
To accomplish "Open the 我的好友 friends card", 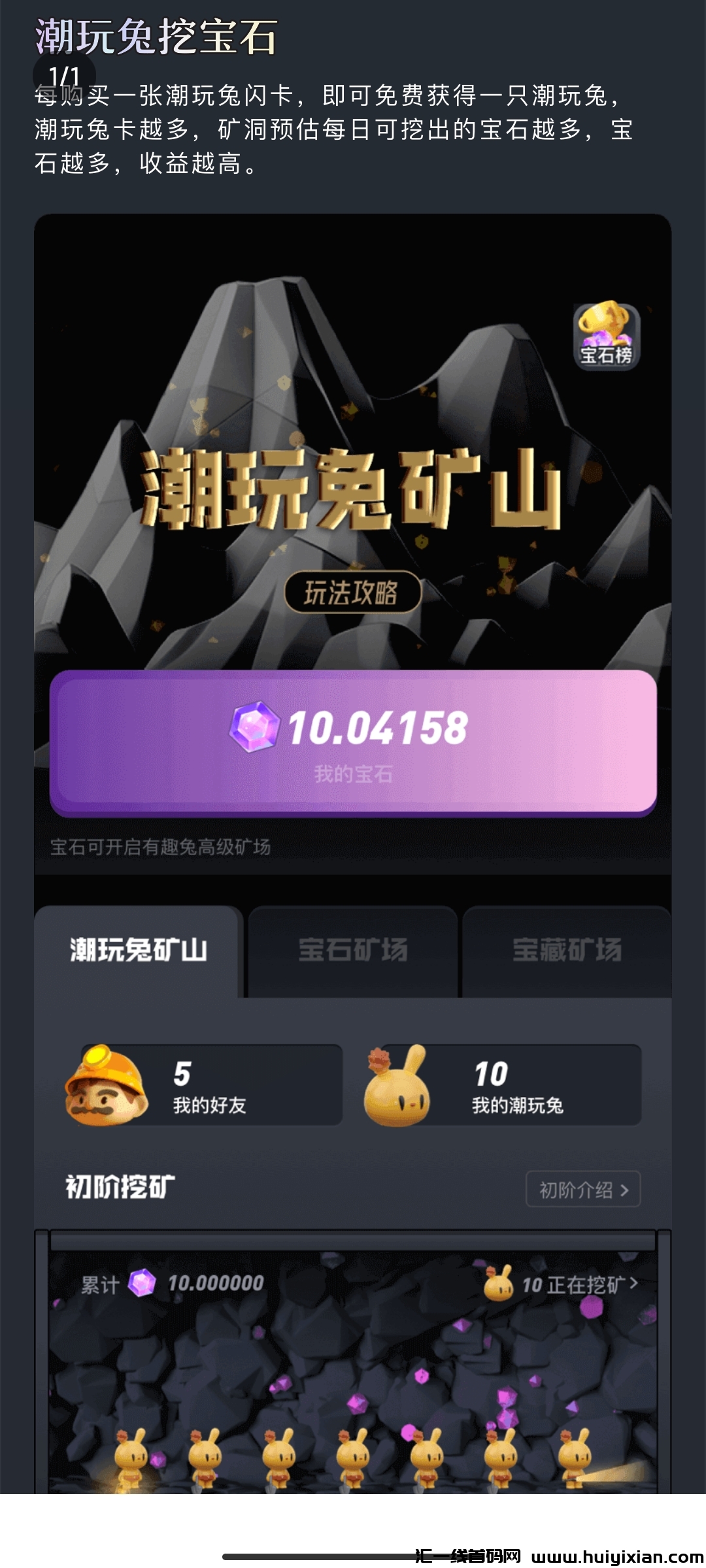I will [x=204, y=1085].
